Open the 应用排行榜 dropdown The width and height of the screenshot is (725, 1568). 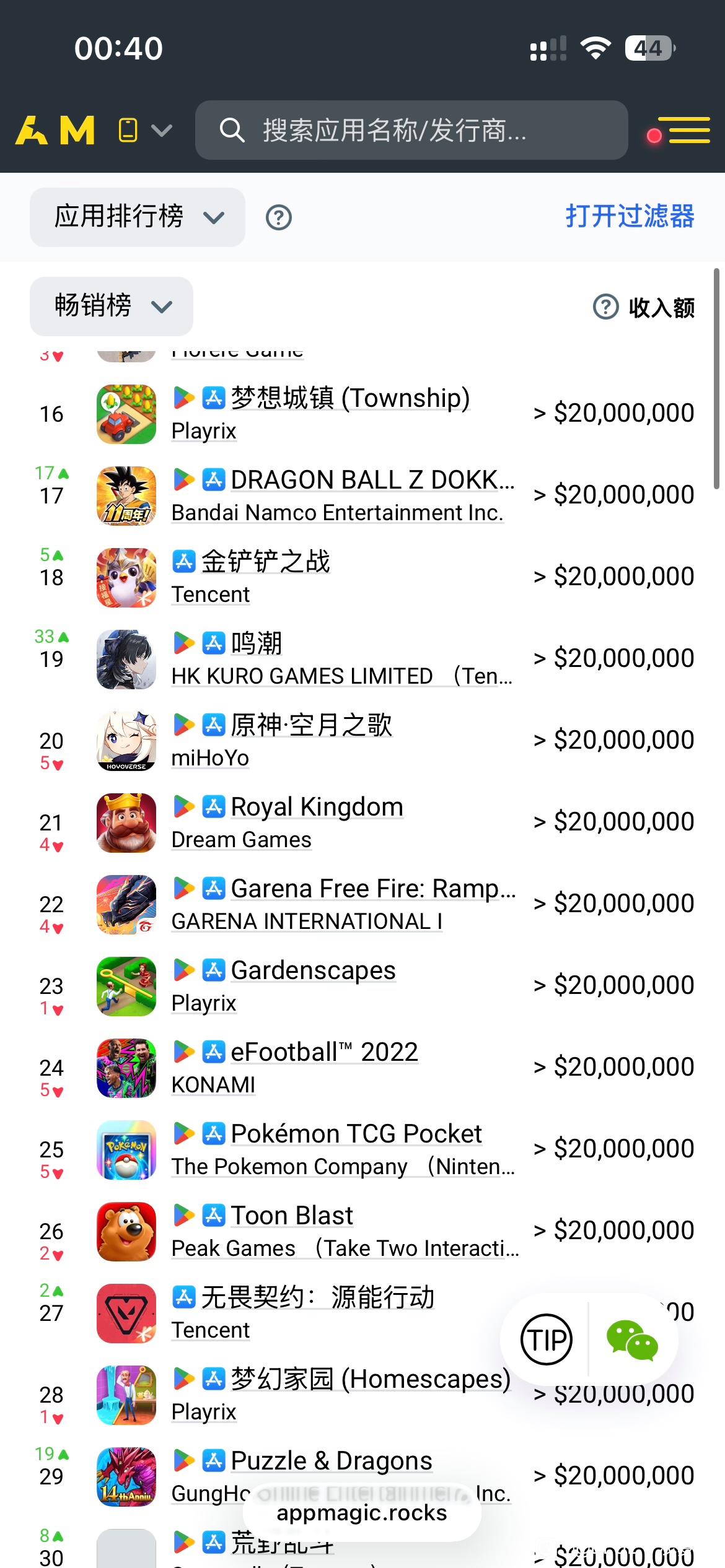138,217
